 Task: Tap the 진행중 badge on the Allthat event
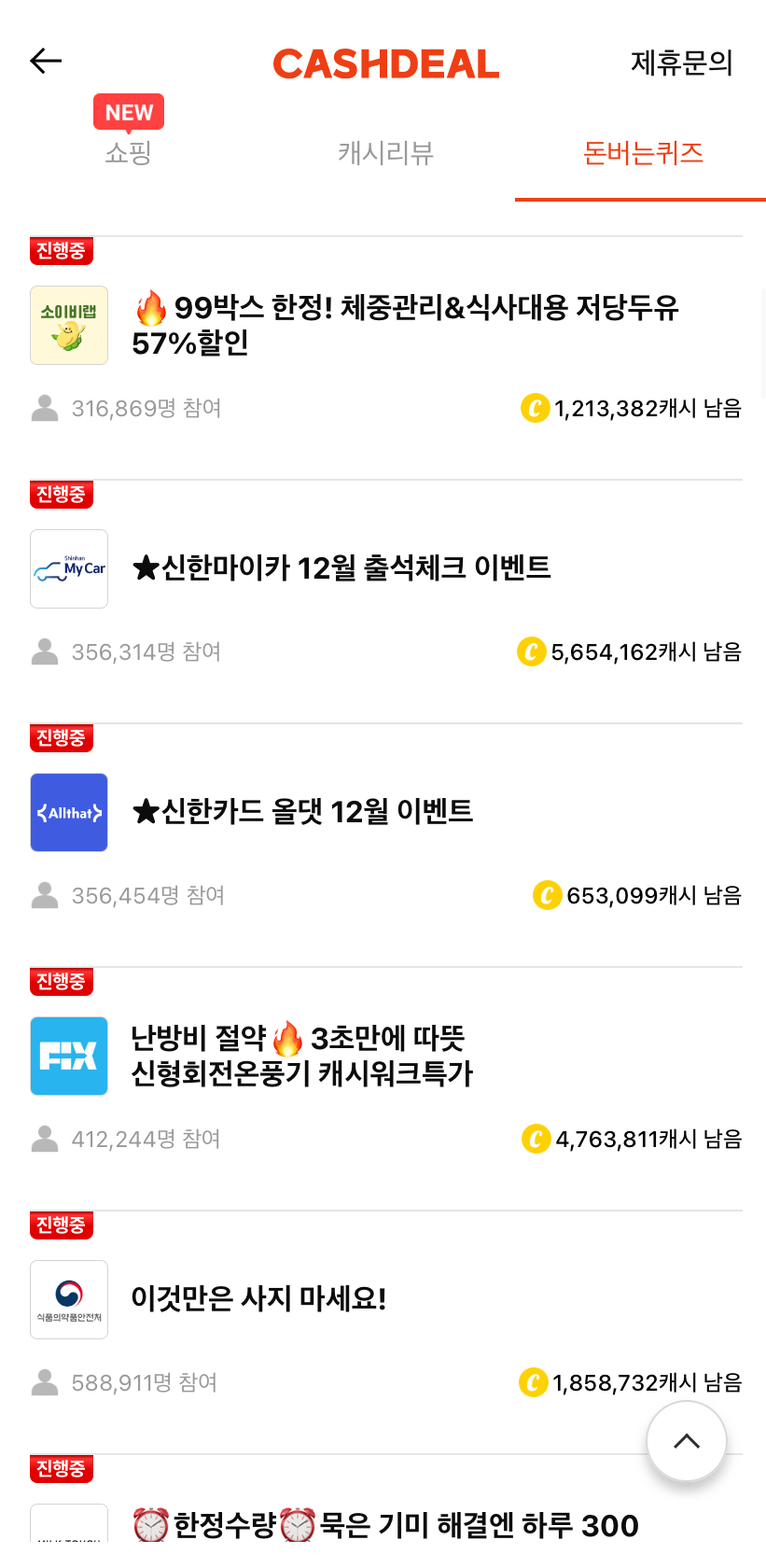[x=61, y=738]
